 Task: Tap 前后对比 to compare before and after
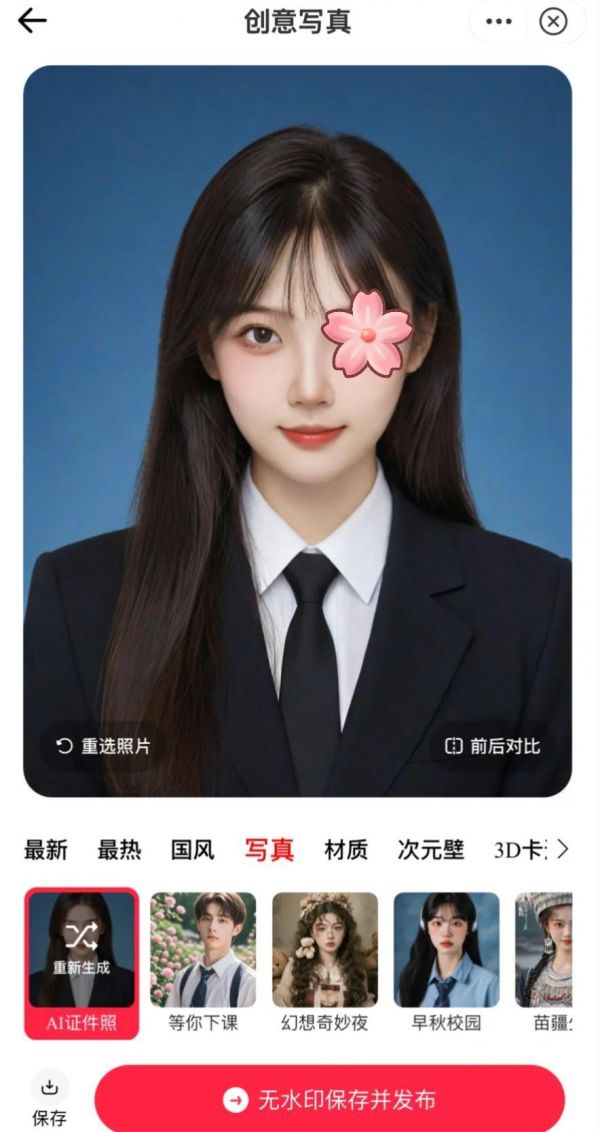pos(493,746)
